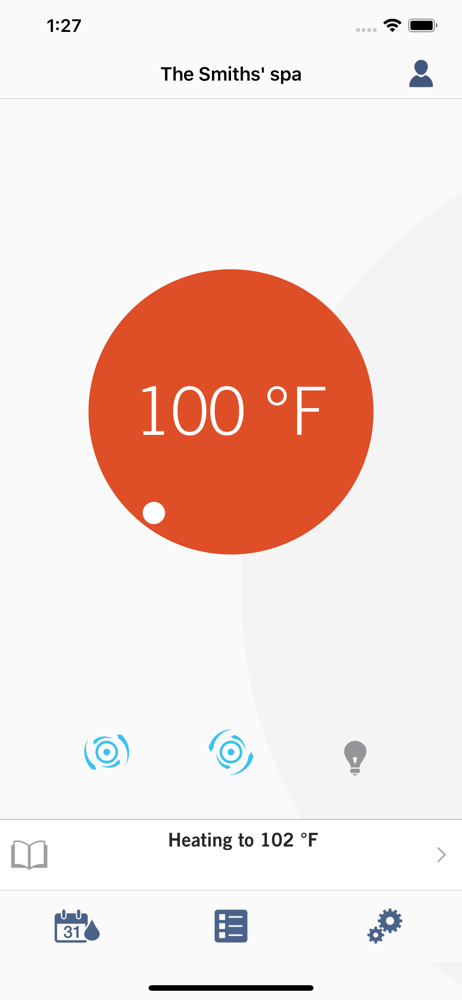Open the Heating to 102 °F status row

point(231,855)
